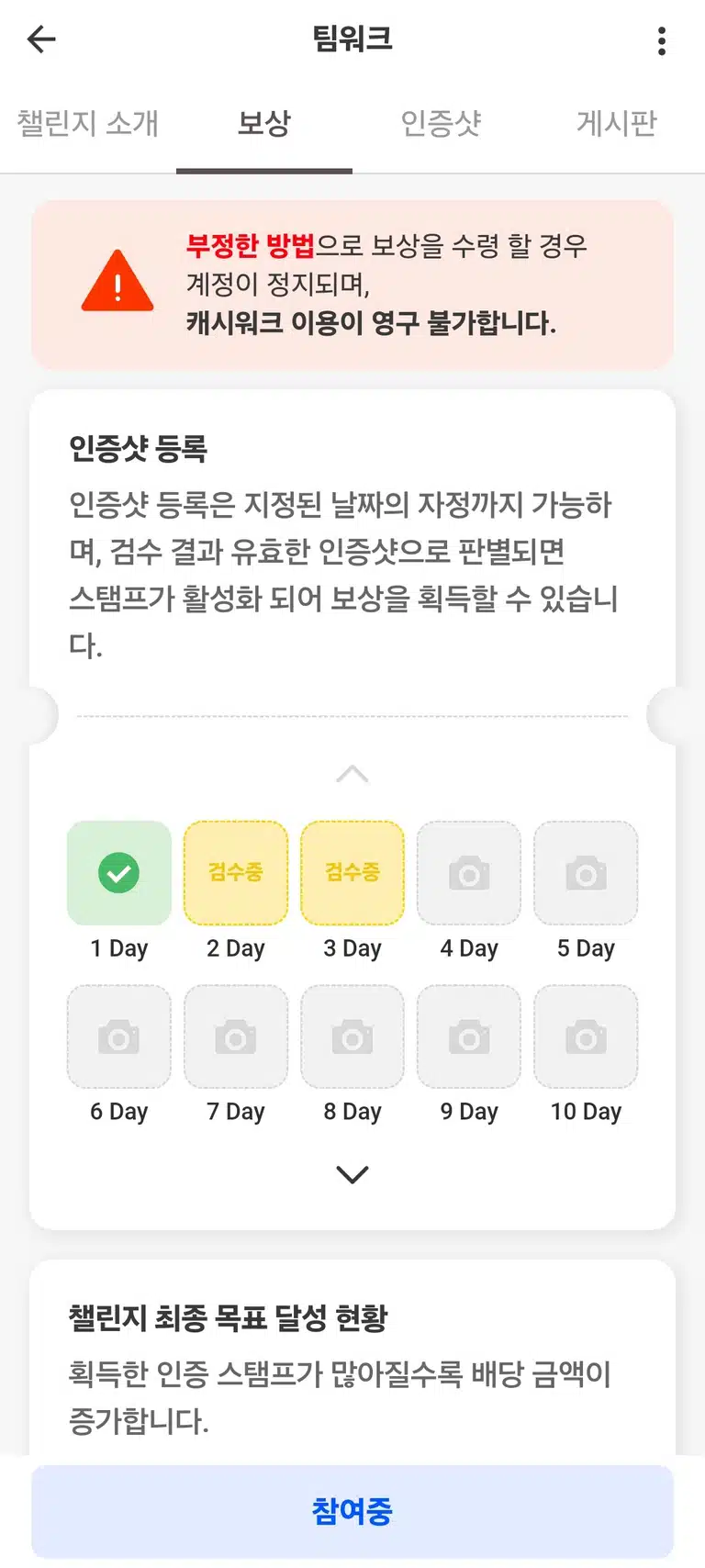
Task: Open the 3 Day stamp under review
Action: click(x=352, y=872)
